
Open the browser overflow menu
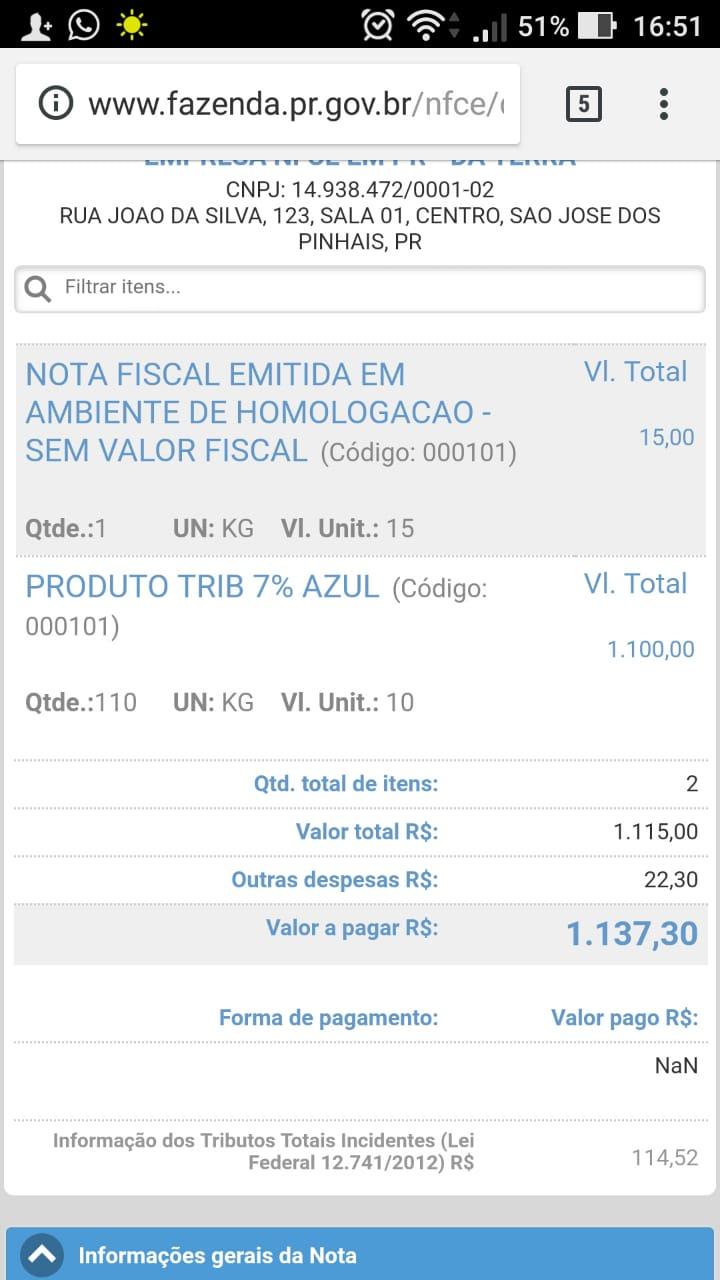pyautogui.click(x=664, y=104)
